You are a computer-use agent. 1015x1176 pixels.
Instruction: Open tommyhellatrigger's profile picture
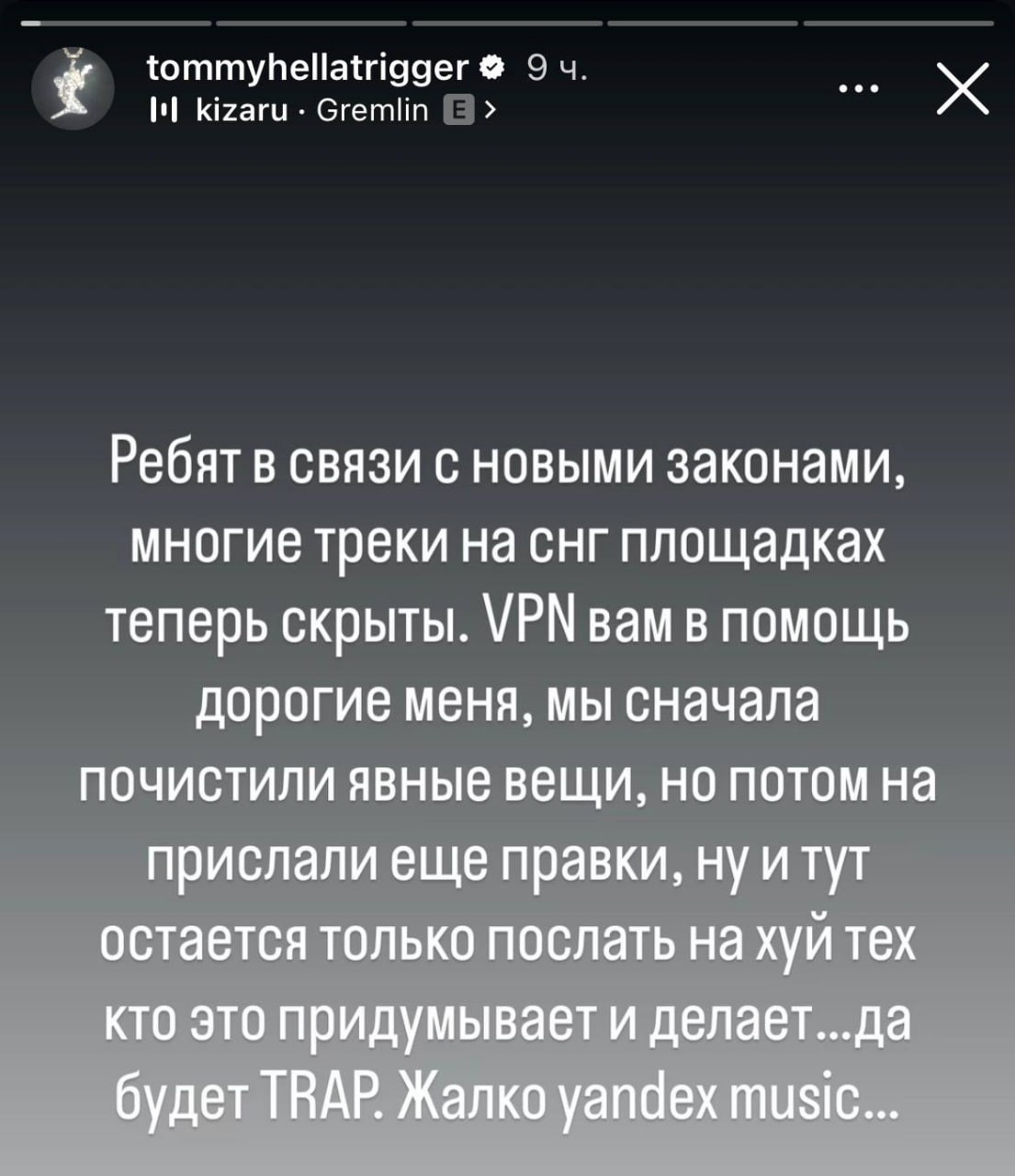click(x=73, y=88)
